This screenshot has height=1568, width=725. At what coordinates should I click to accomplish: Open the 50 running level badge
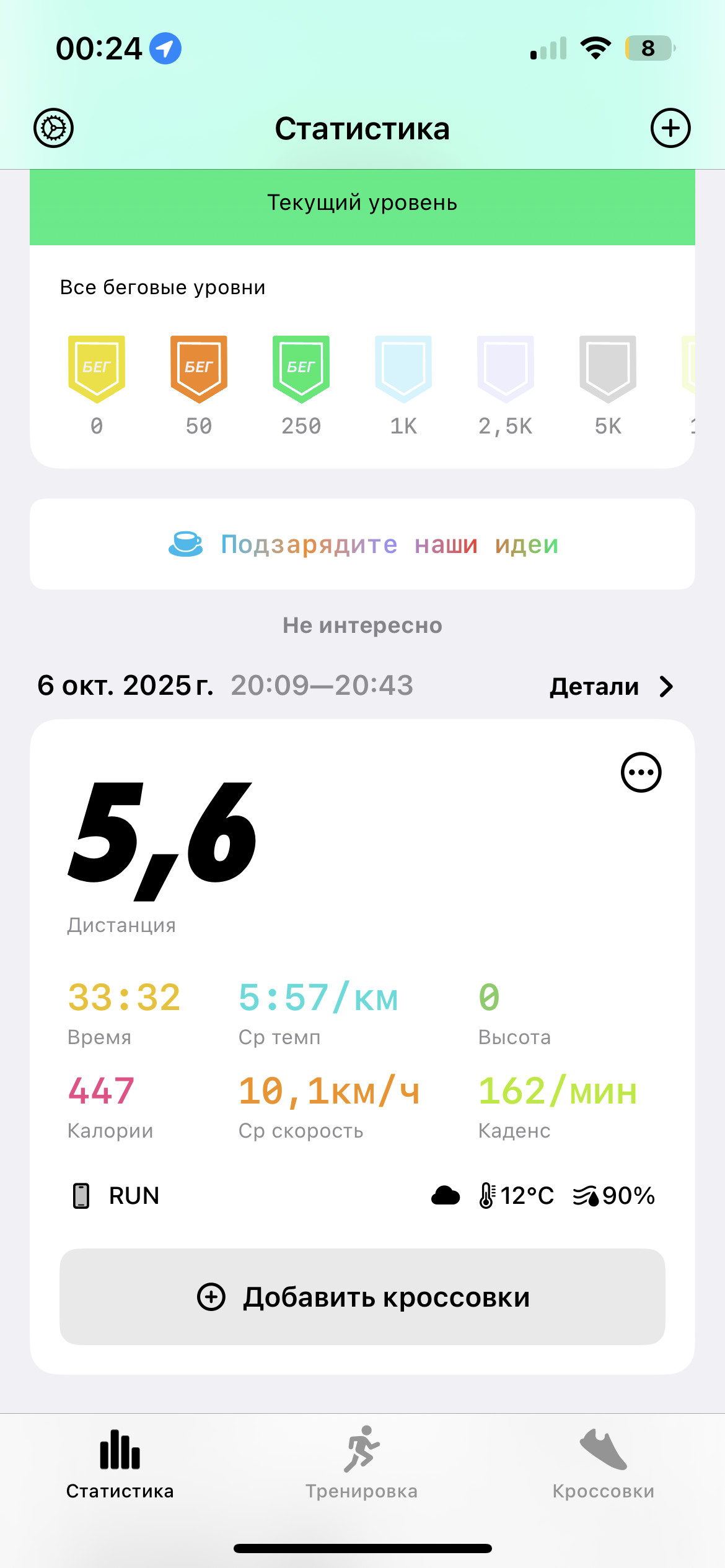[199, 385]
